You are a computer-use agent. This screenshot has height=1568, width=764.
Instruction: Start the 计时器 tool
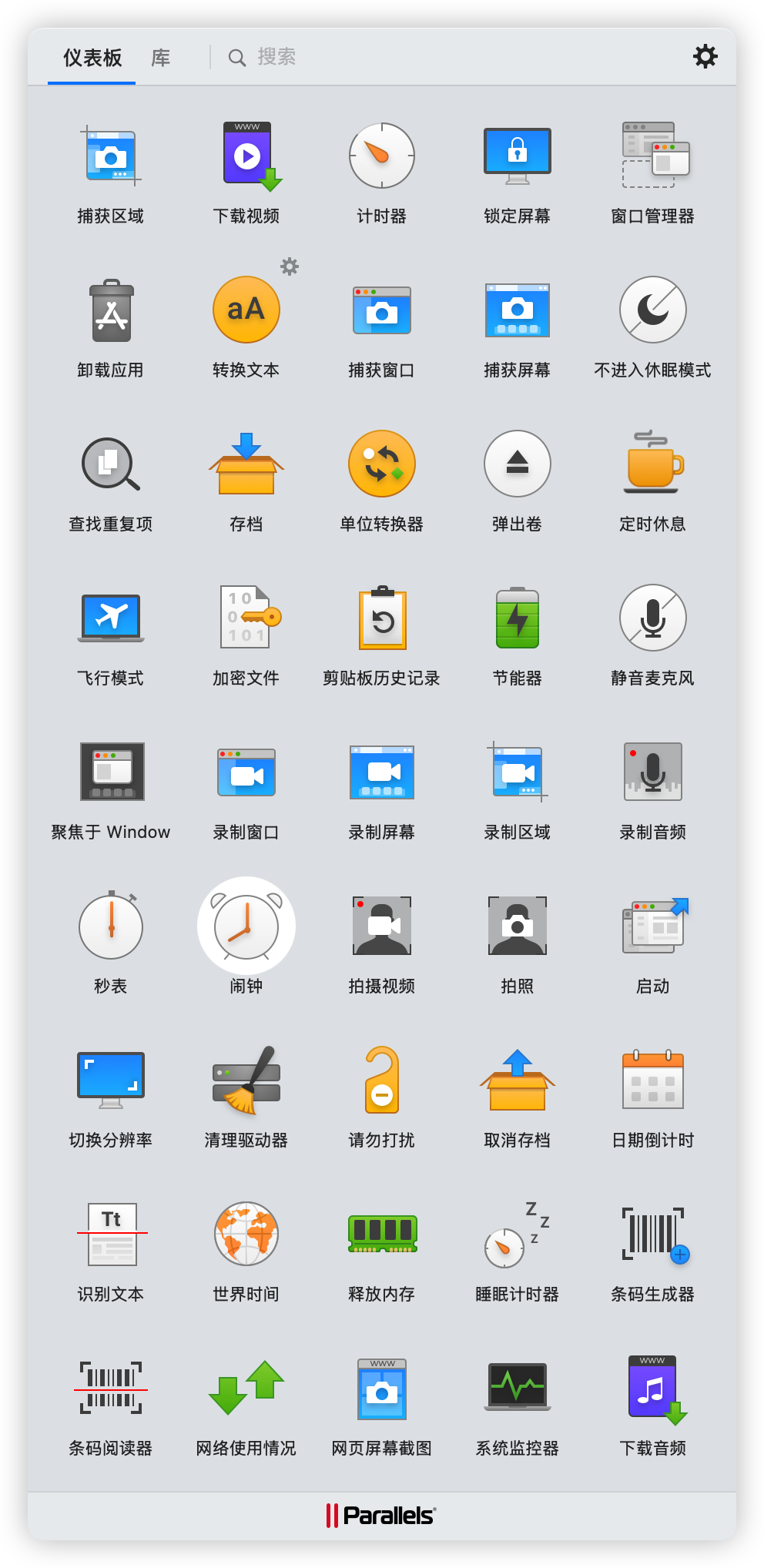point(382,156)
